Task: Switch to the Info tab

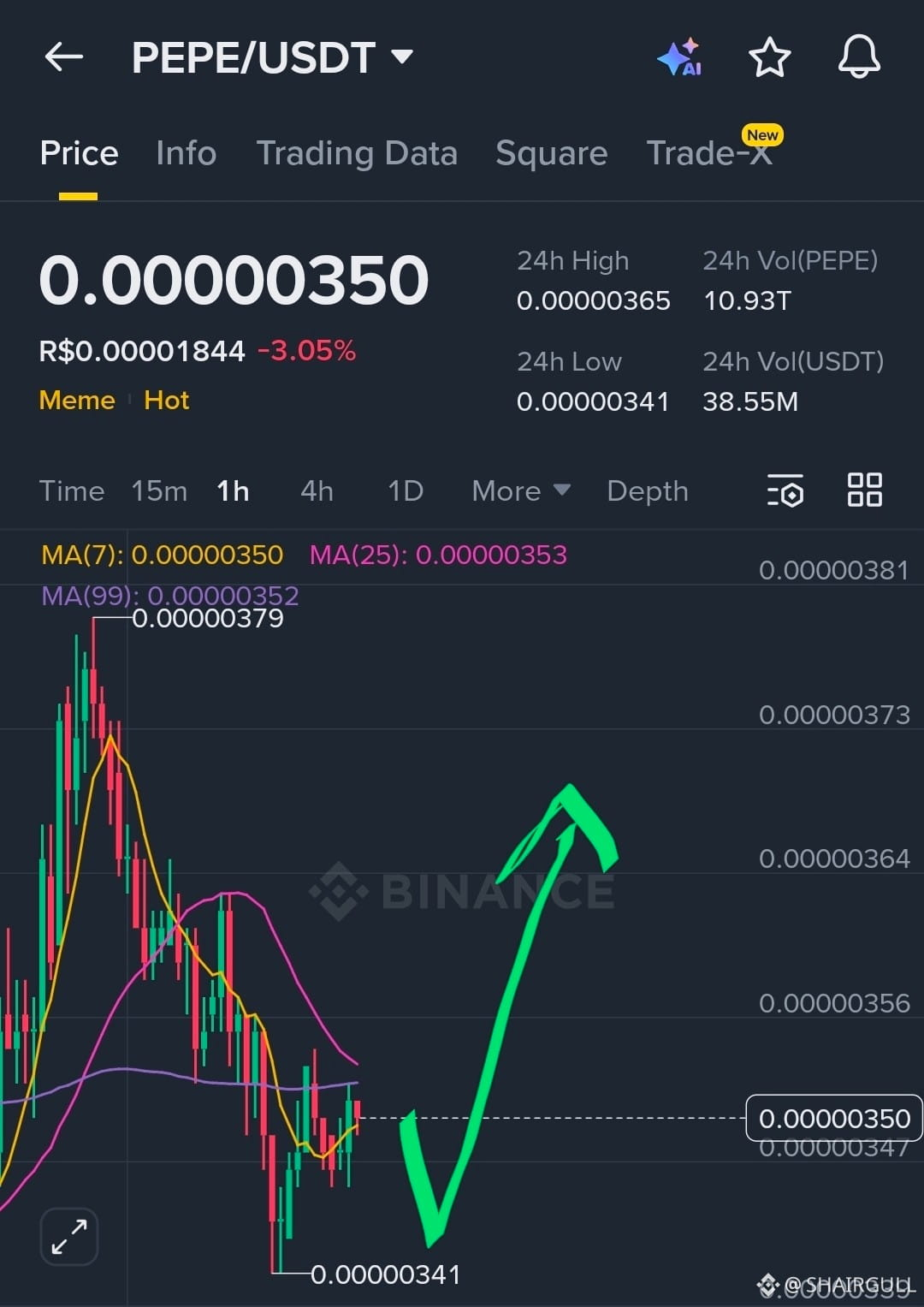Action: 186,153
